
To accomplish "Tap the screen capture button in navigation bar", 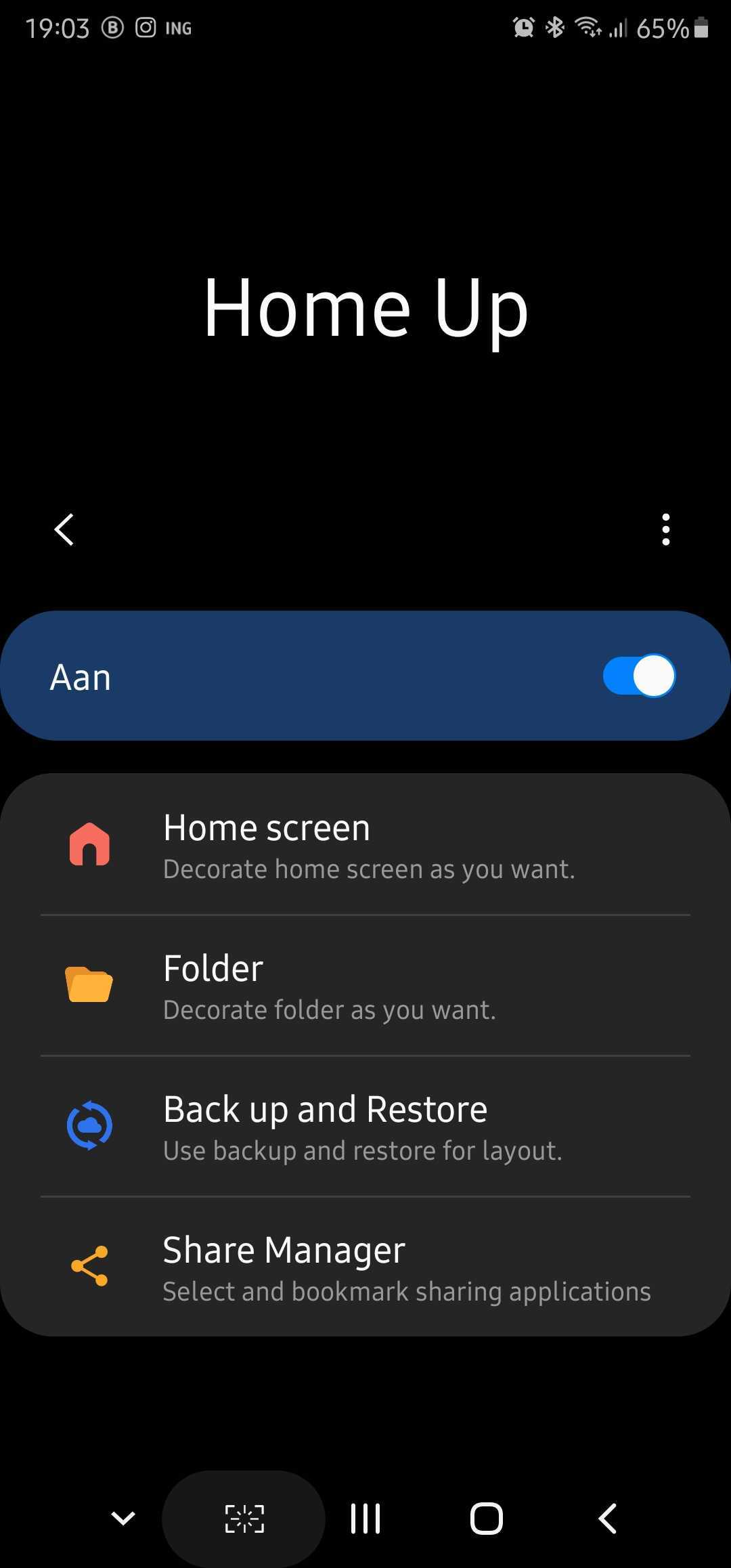I will click(x=244, y=1519).
